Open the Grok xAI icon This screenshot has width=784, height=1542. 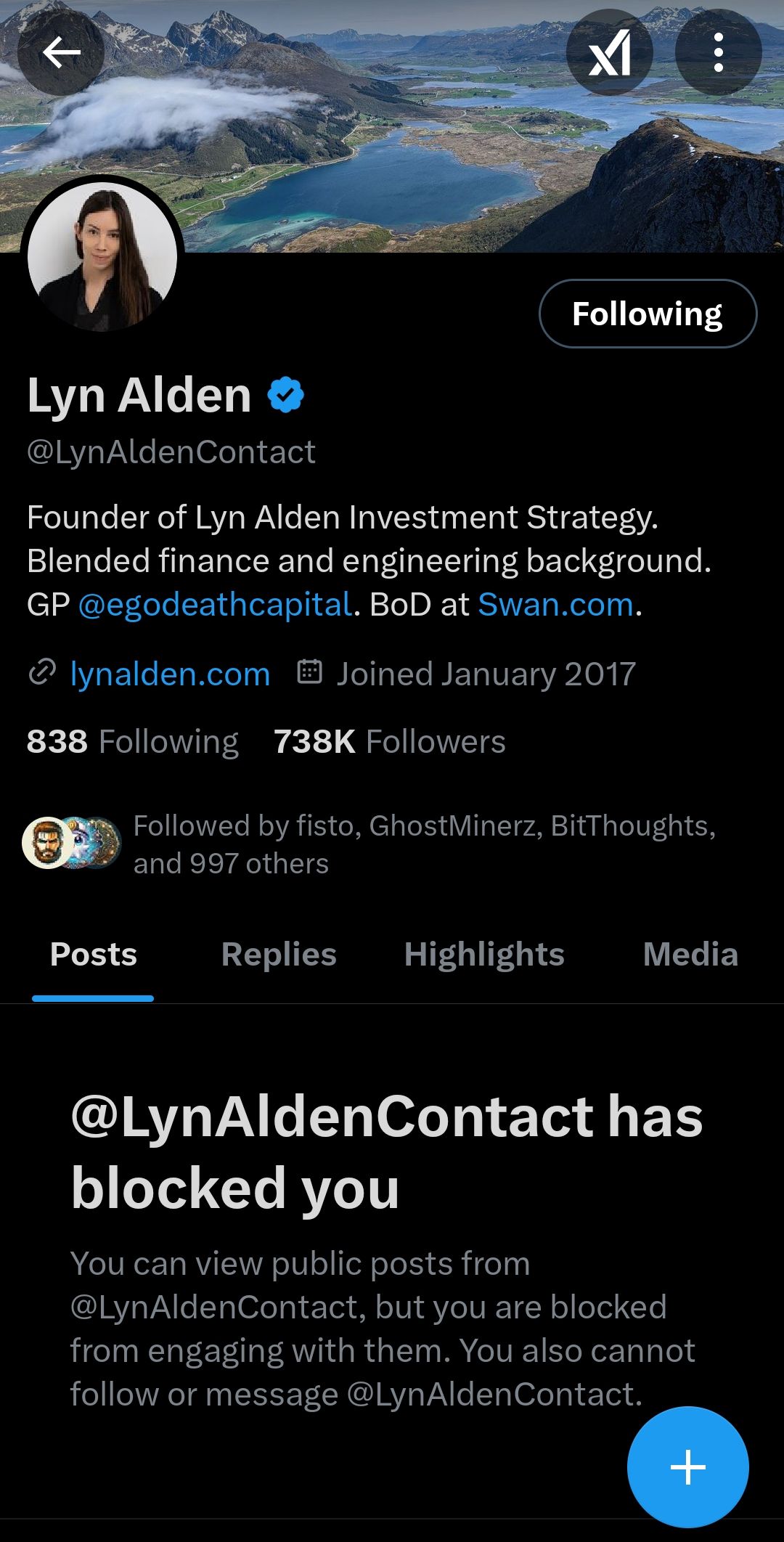point(610,52)
